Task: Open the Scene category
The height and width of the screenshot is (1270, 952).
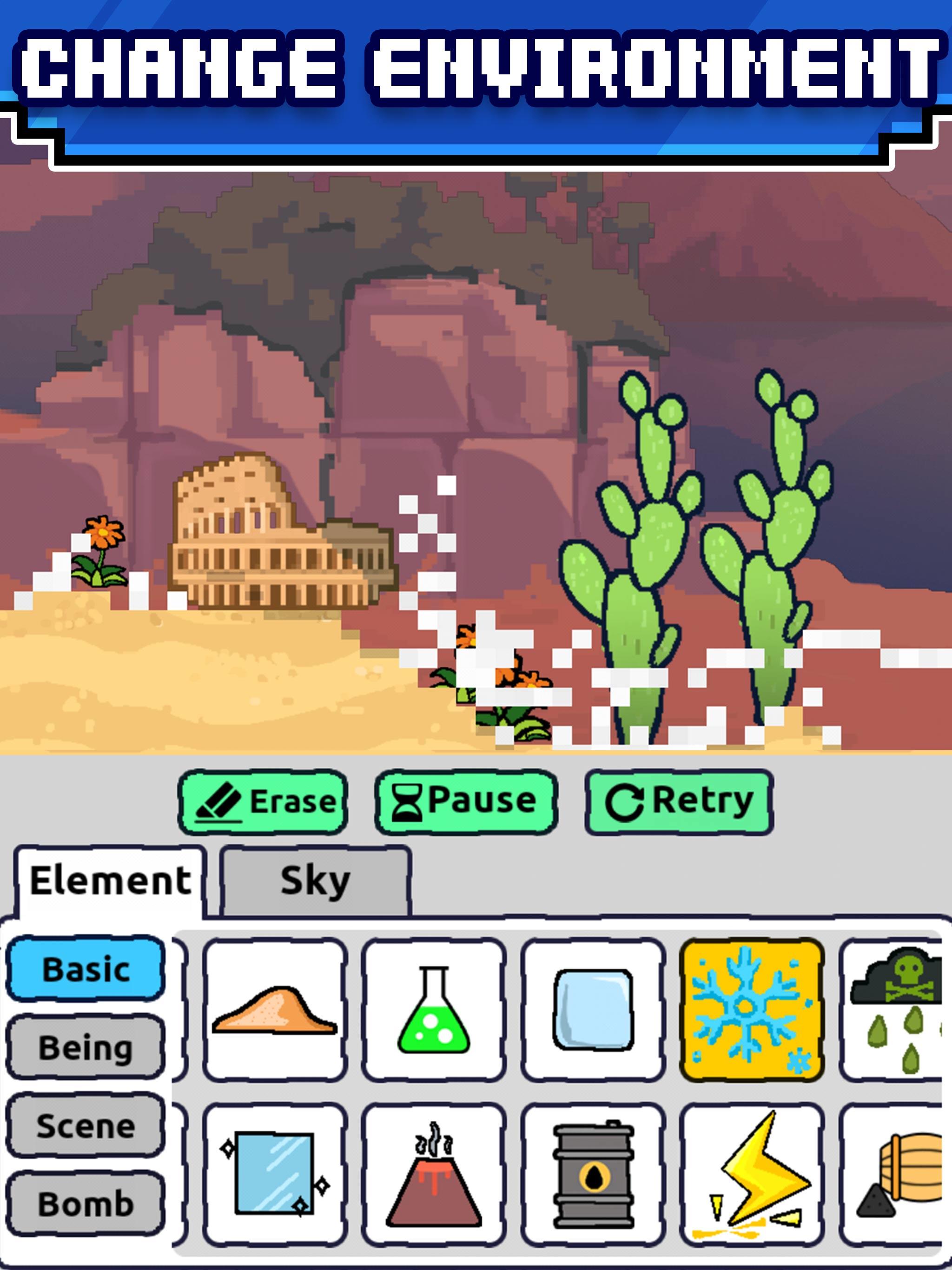Action: point(86,1125)
